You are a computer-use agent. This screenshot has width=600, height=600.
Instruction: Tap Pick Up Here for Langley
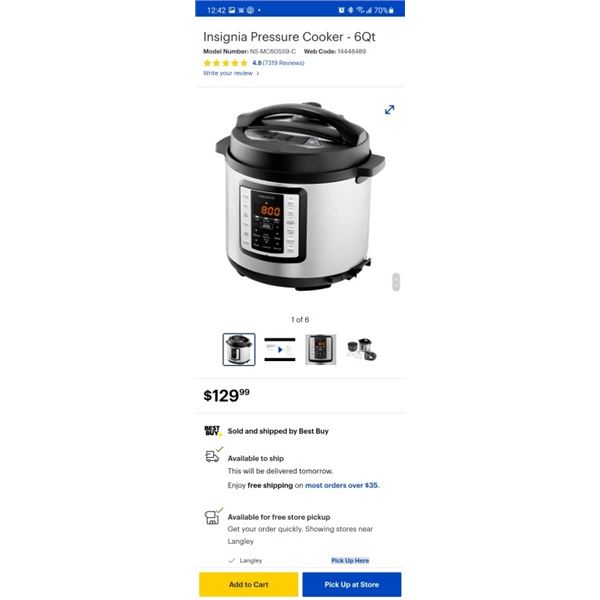tap(350, 561)
